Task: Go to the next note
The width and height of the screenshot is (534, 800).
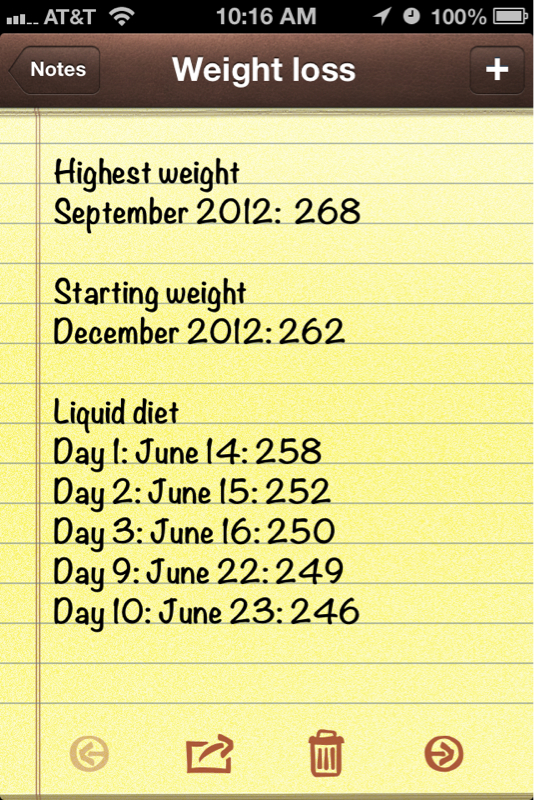Action: (x=444, y=754)
